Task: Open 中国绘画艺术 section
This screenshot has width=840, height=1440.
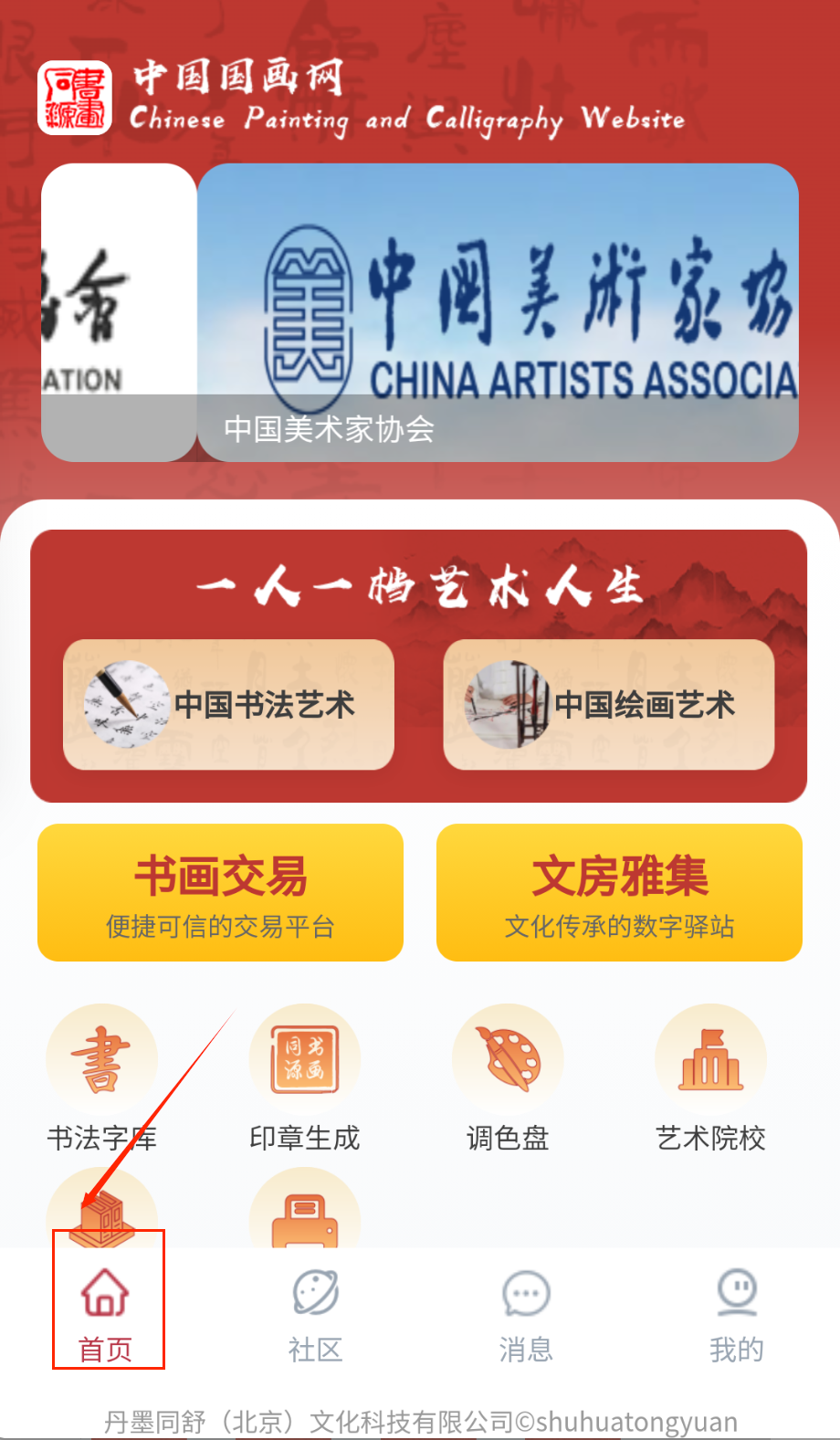Action: pyautogui.click(x=609, y=705)
